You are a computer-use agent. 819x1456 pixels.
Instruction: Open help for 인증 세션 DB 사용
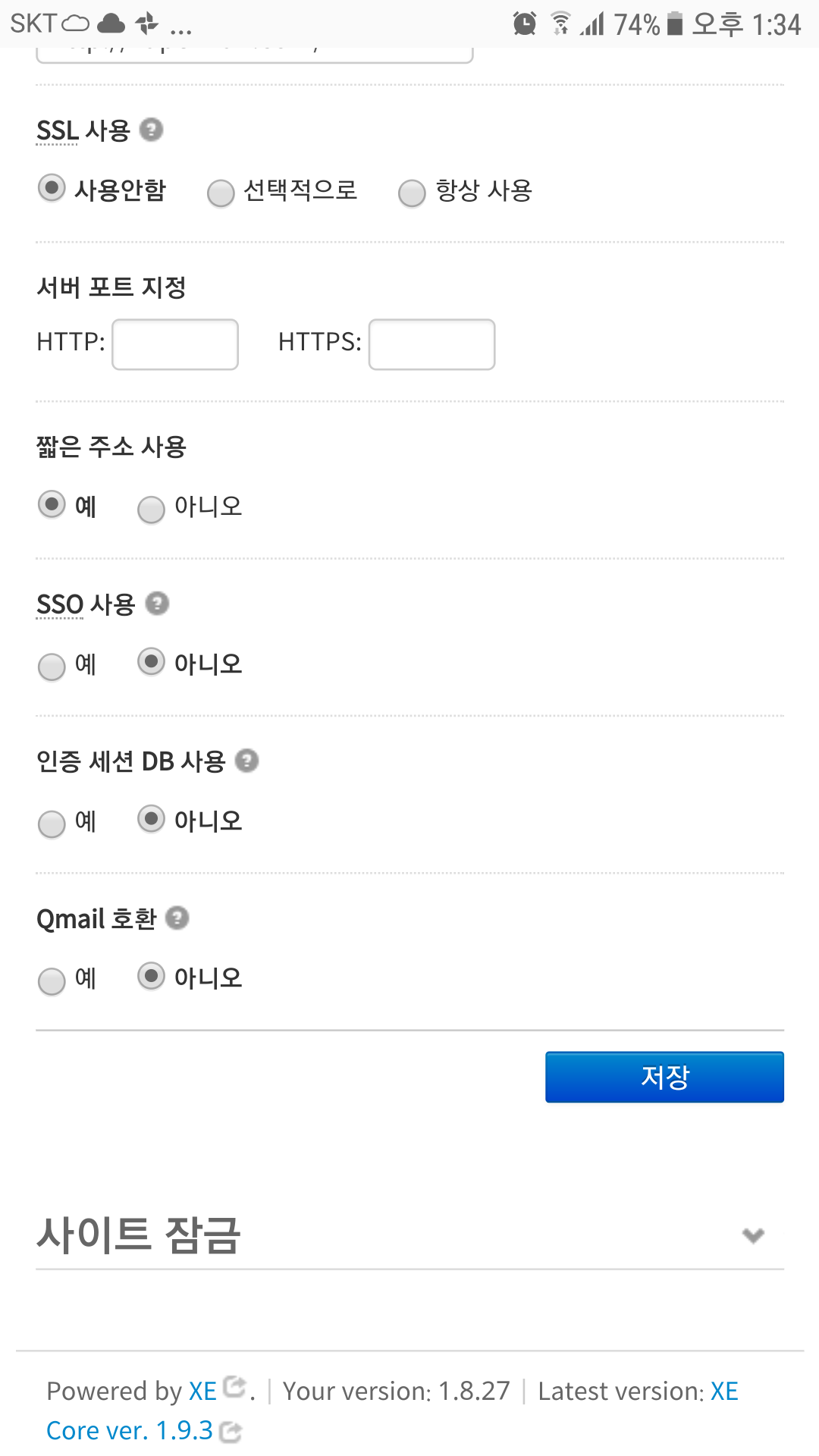tap(248, 761)
